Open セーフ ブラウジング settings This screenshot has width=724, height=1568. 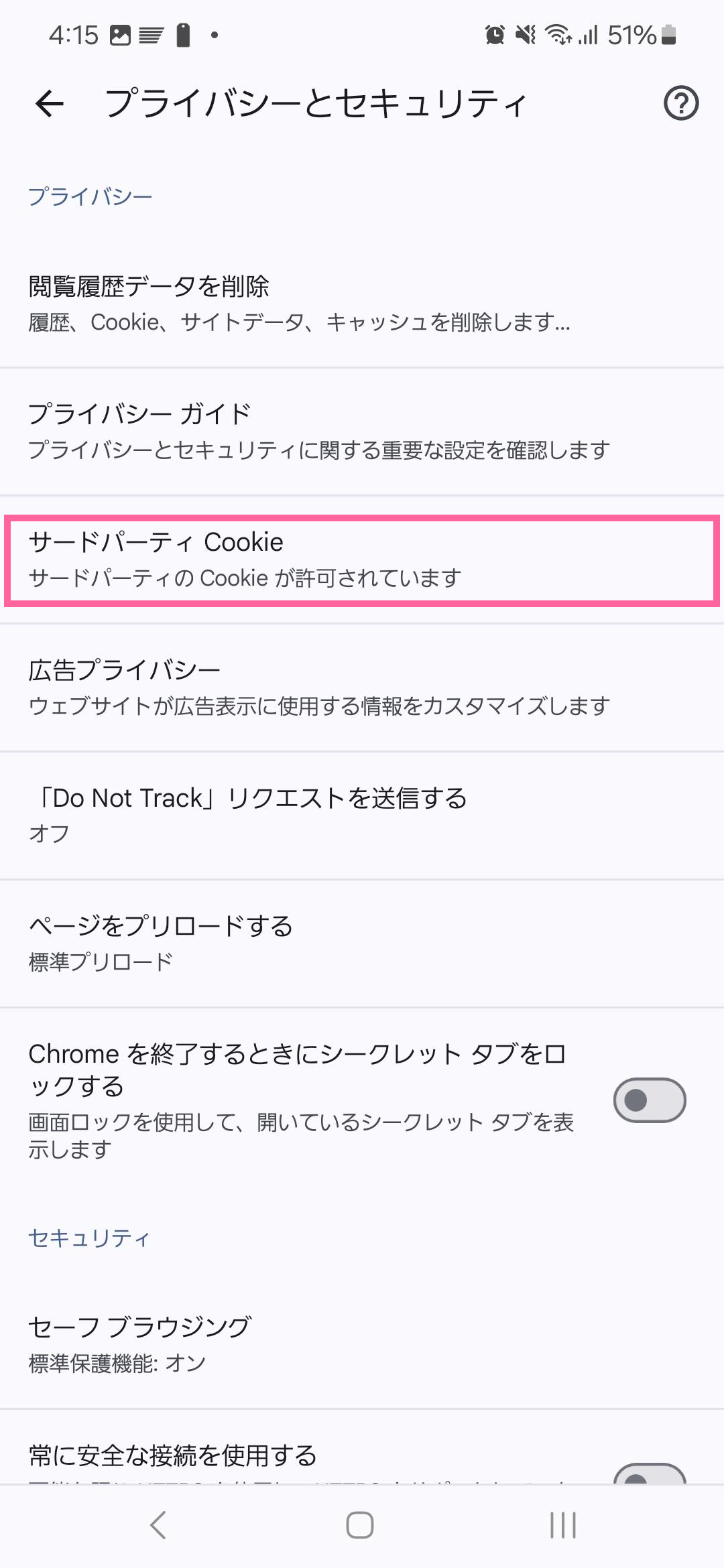362,1344
